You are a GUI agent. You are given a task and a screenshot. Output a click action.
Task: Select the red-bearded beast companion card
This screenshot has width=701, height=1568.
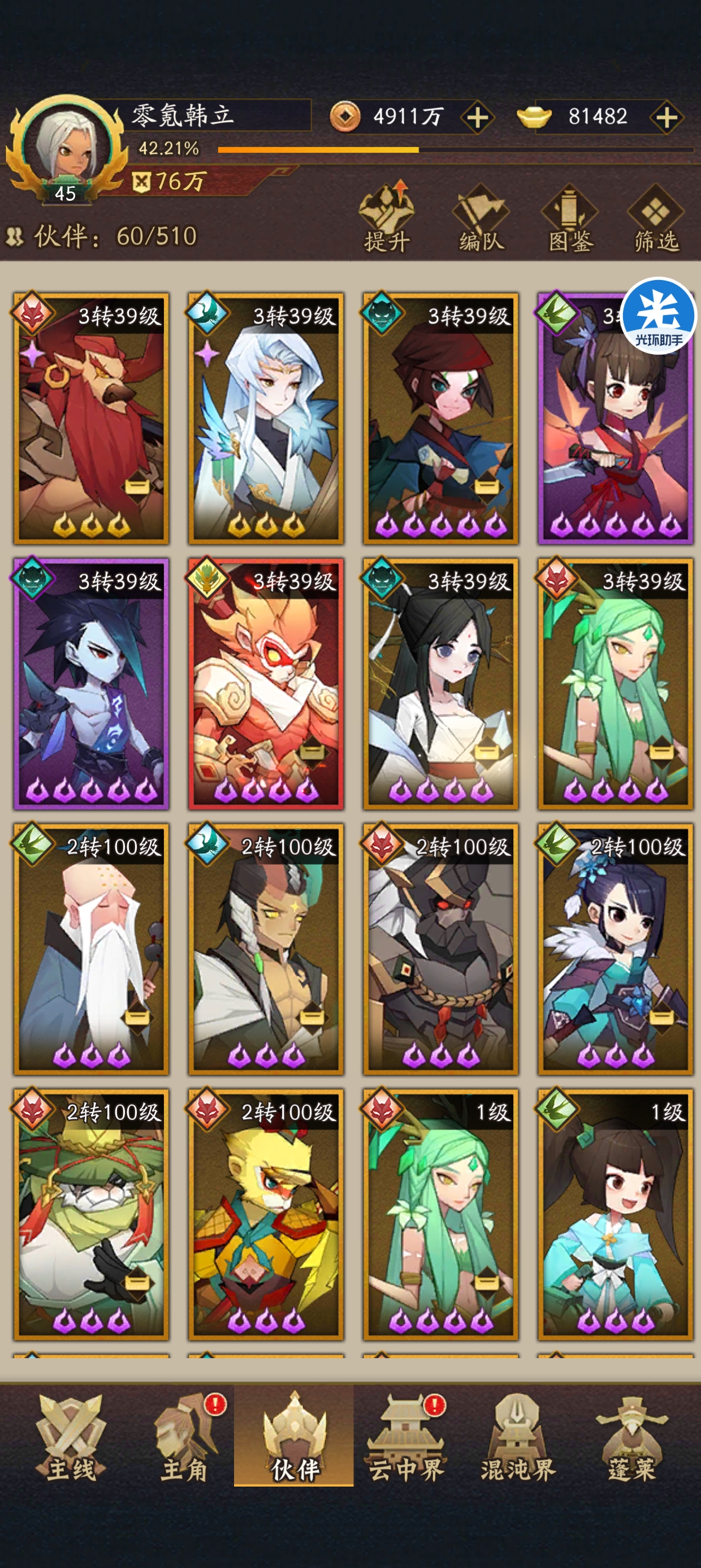(91, 419)
